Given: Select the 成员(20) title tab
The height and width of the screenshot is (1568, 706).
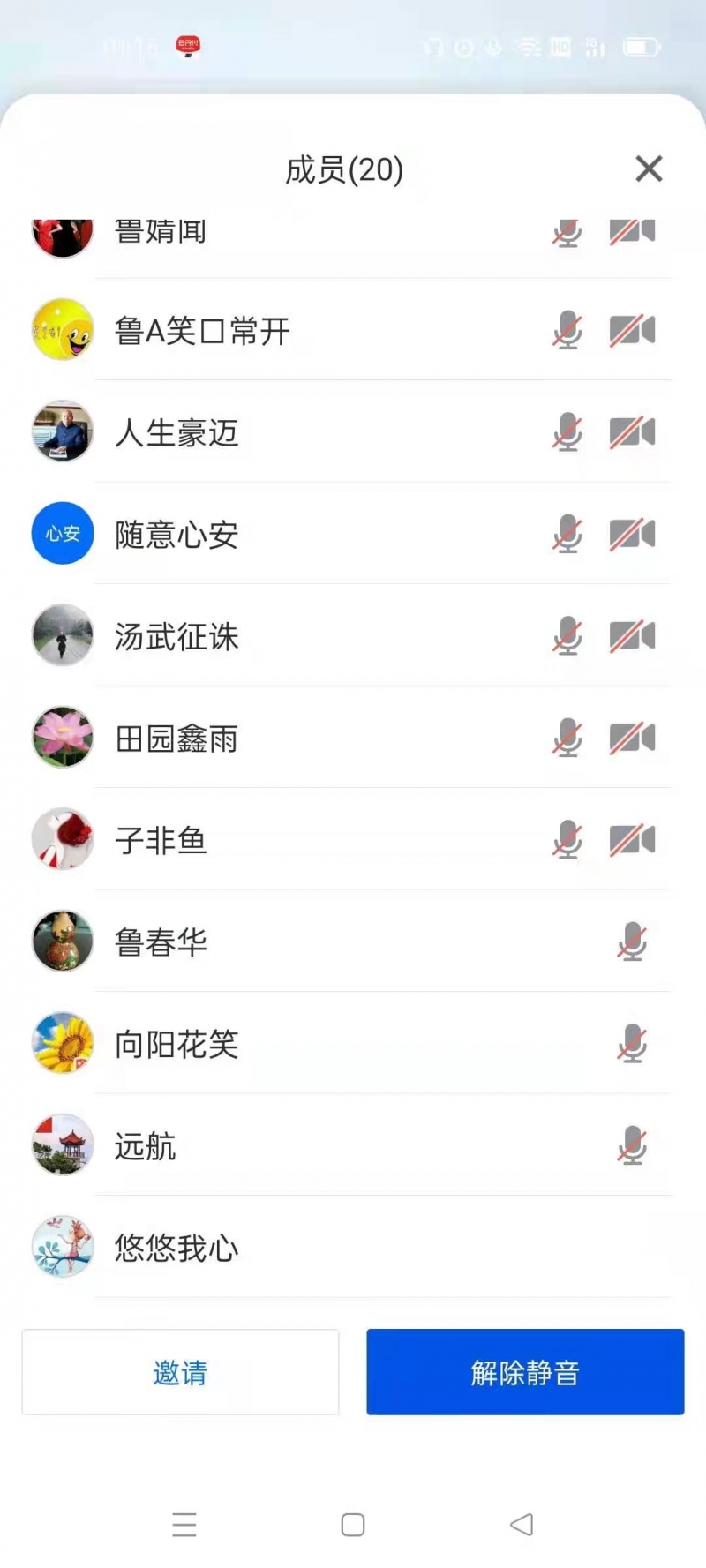Looking at the screenshot, I should click(x=343, y=169).
